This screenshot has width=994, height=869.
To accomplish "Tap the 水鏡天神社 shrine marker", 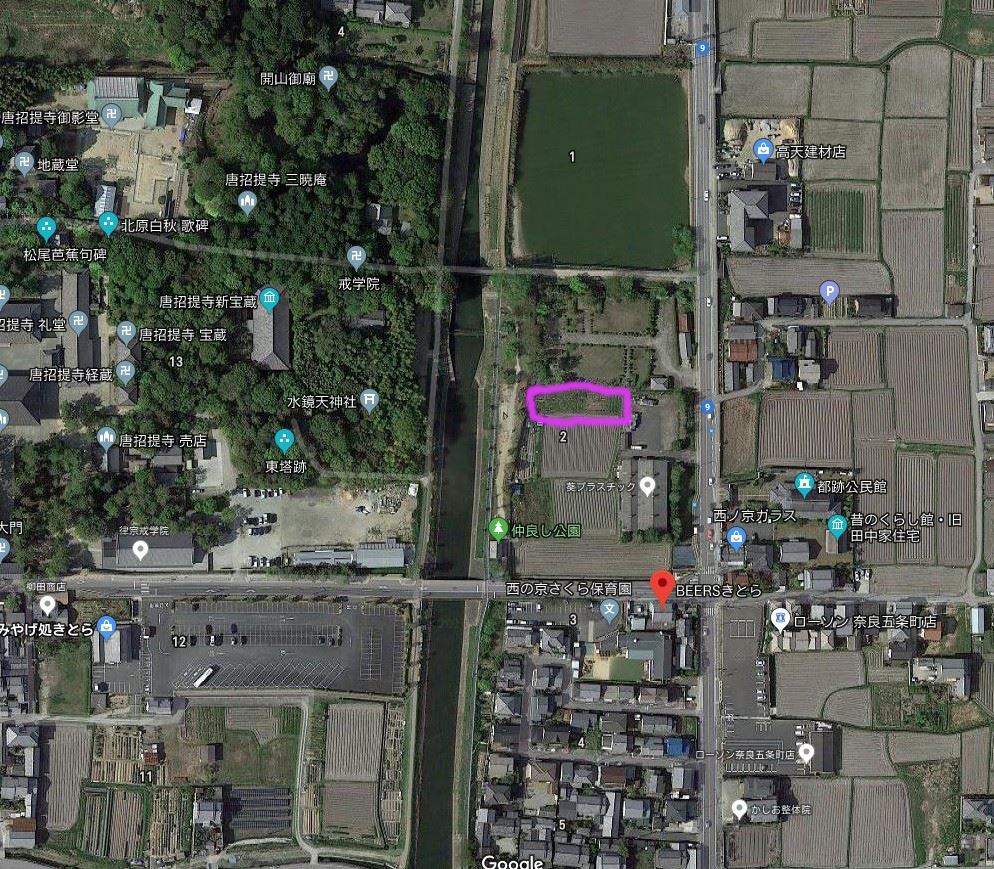I will click(370, 401).
